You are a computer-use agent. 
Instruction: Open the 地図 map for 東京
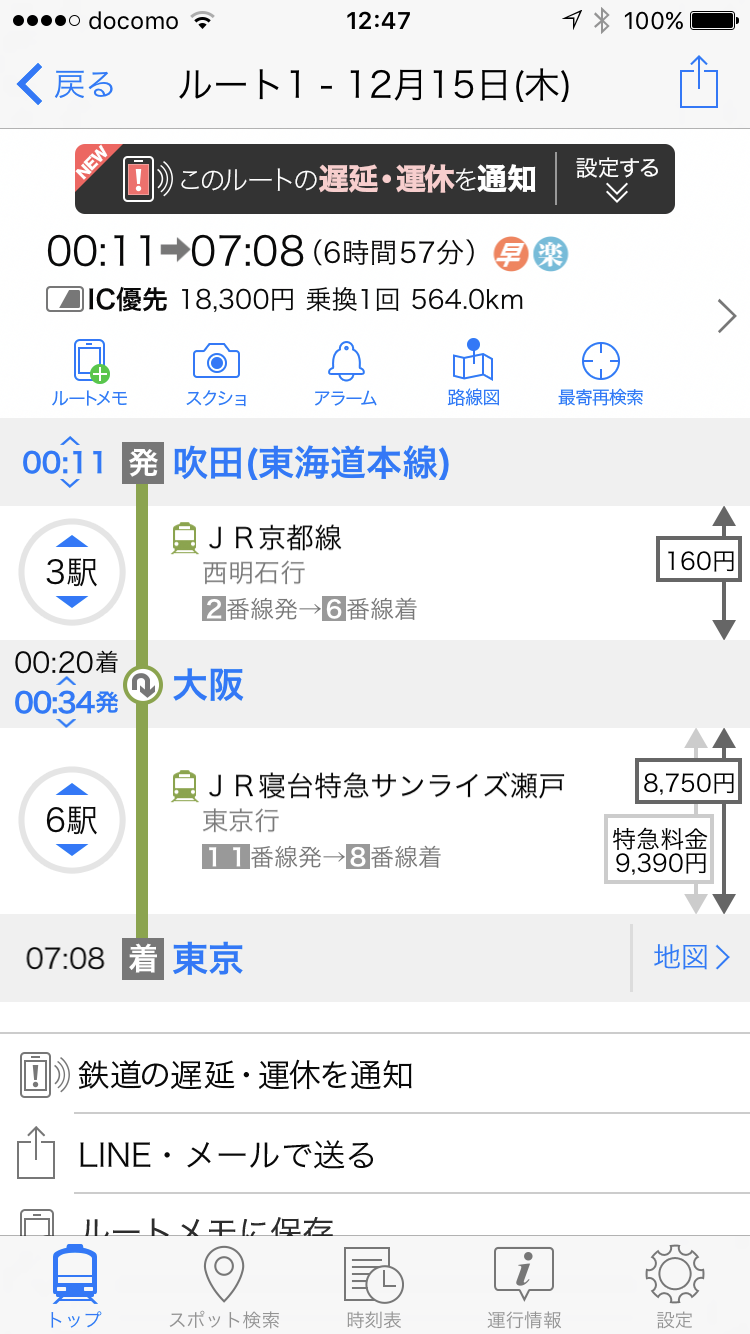692,957
